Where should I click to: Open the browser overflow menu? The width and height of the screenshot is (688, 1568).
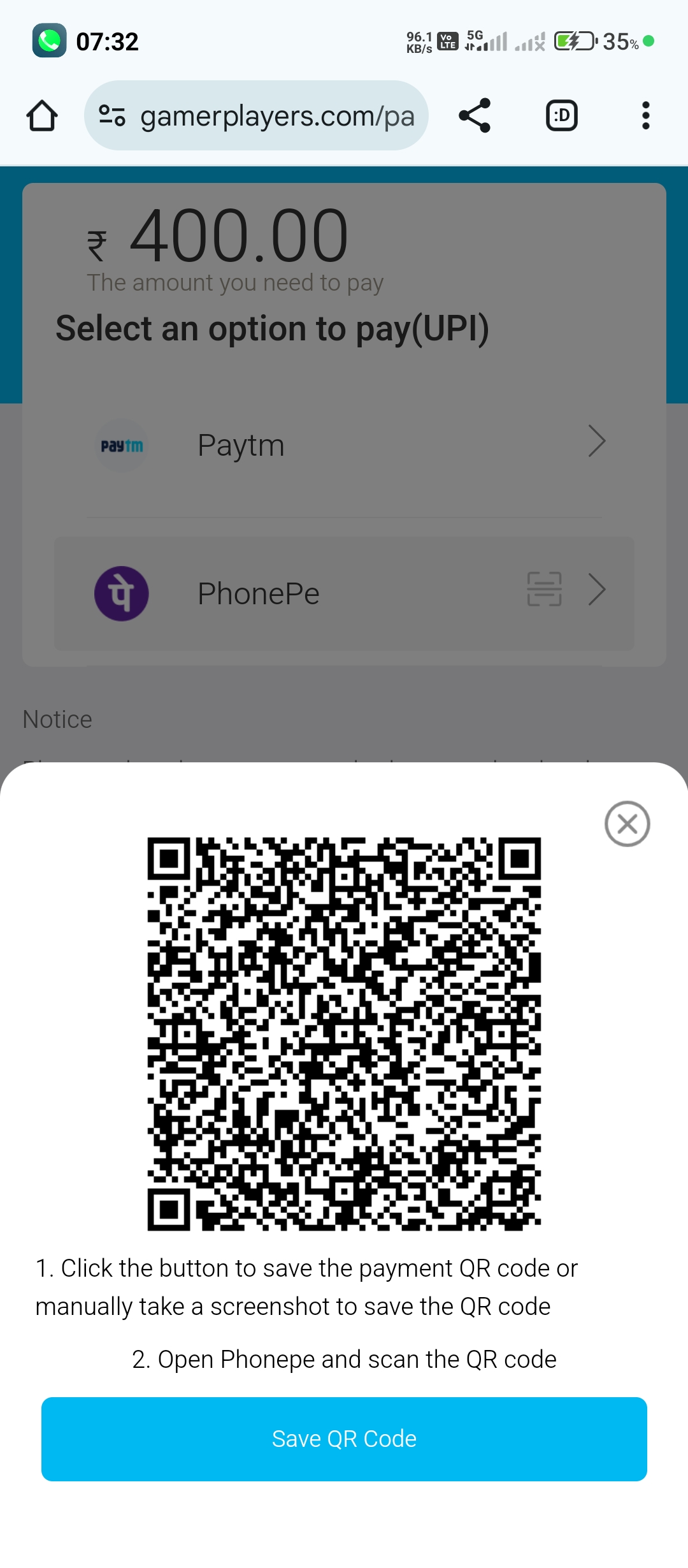pos(646,115)
